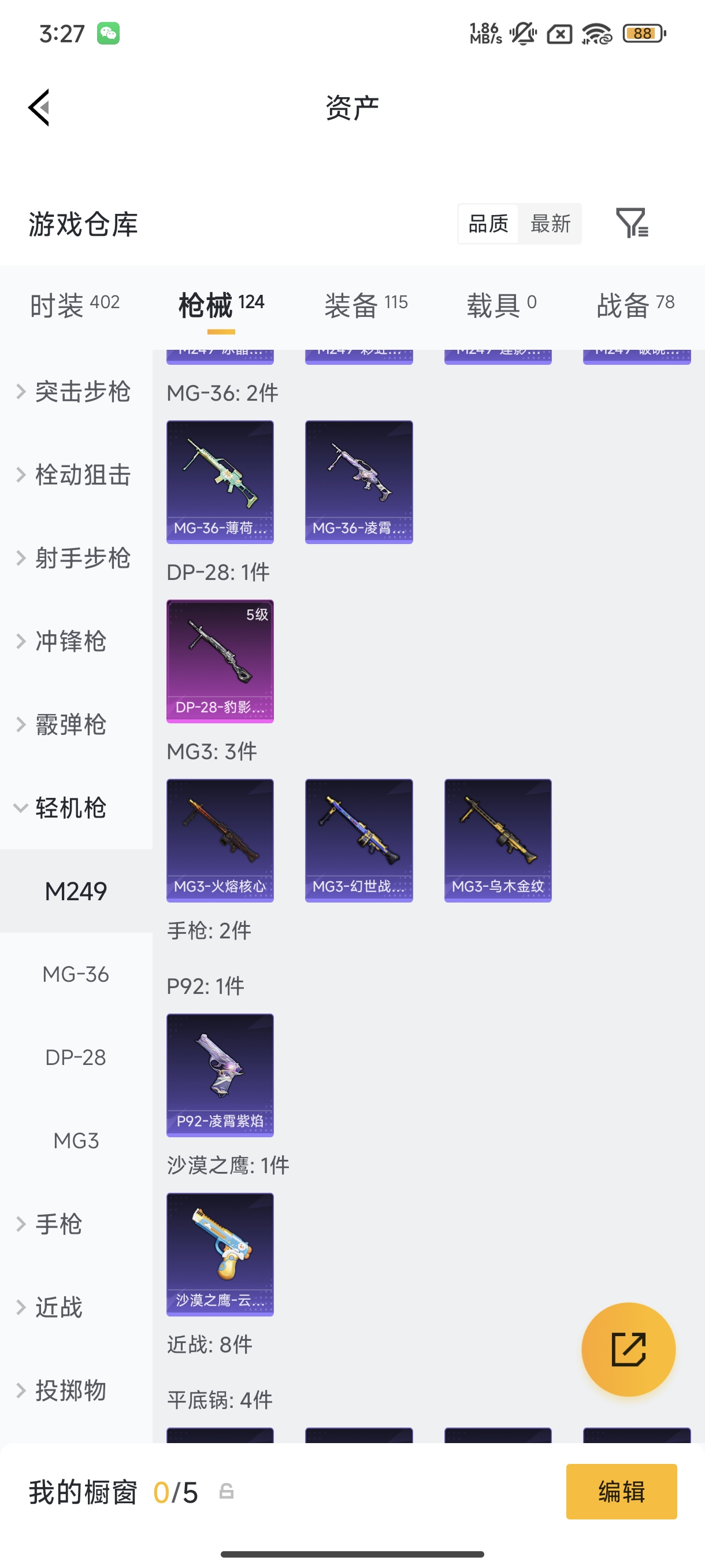
Task: Tap the lock icon next to 我的橱窗
Action: point(227,1492)
